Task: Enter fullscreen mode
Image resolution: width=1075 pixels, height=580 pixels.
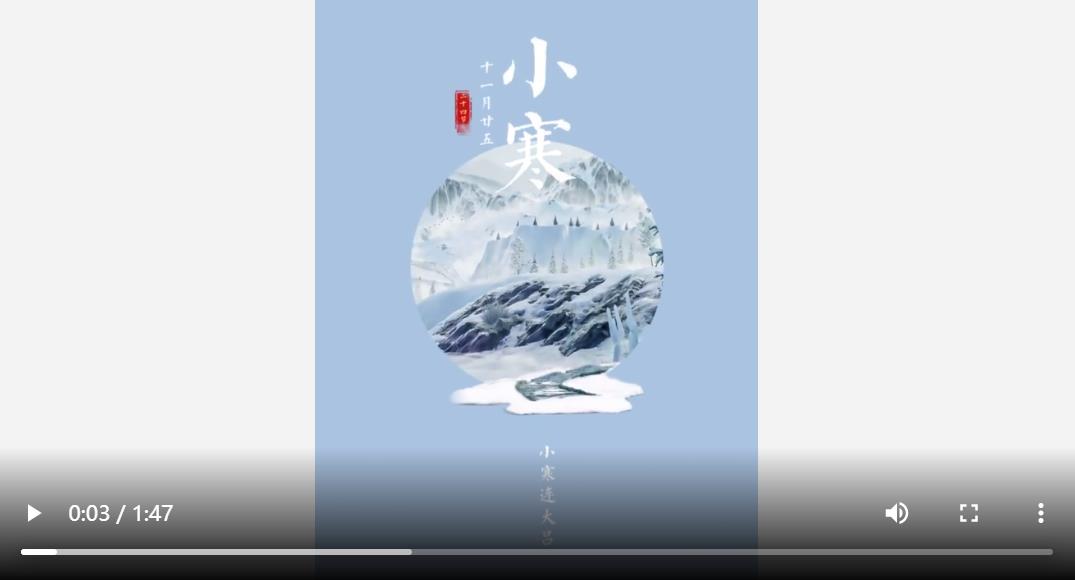Action: click(968, 513)
